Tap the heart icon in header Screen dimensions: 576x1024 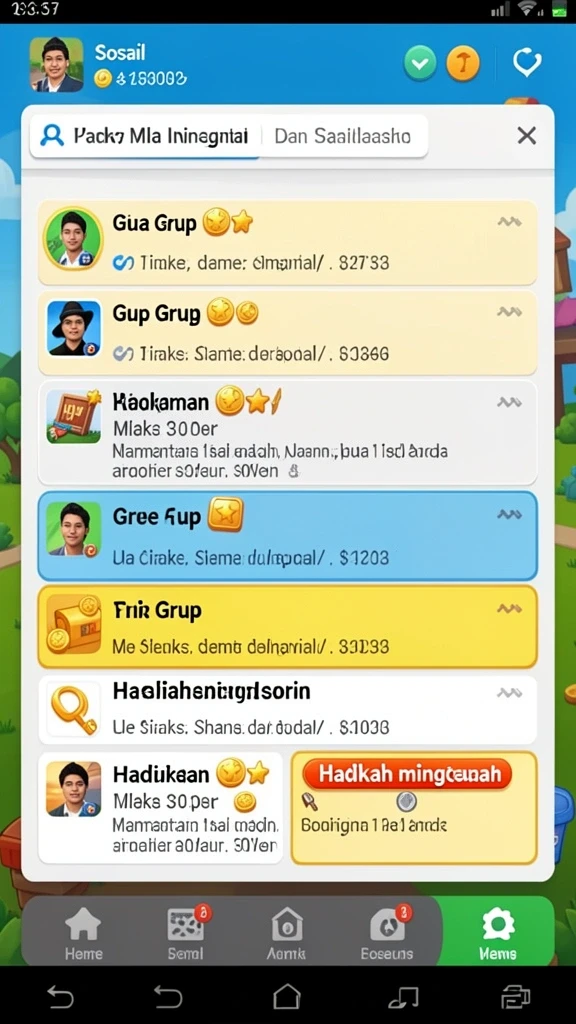point(527,63)
